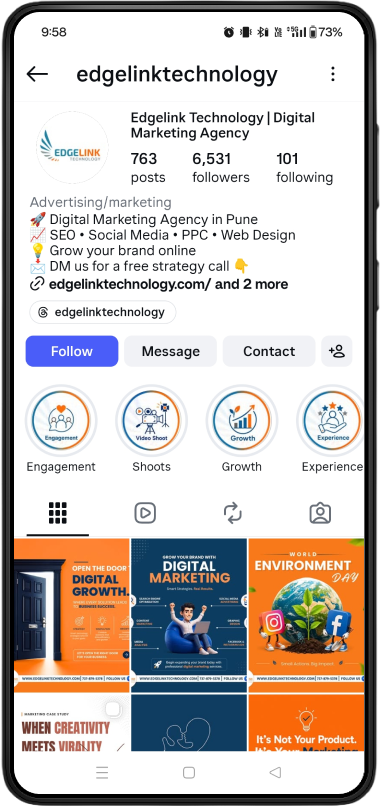
Task: Switch to the reposts tab
Action: 232,513
